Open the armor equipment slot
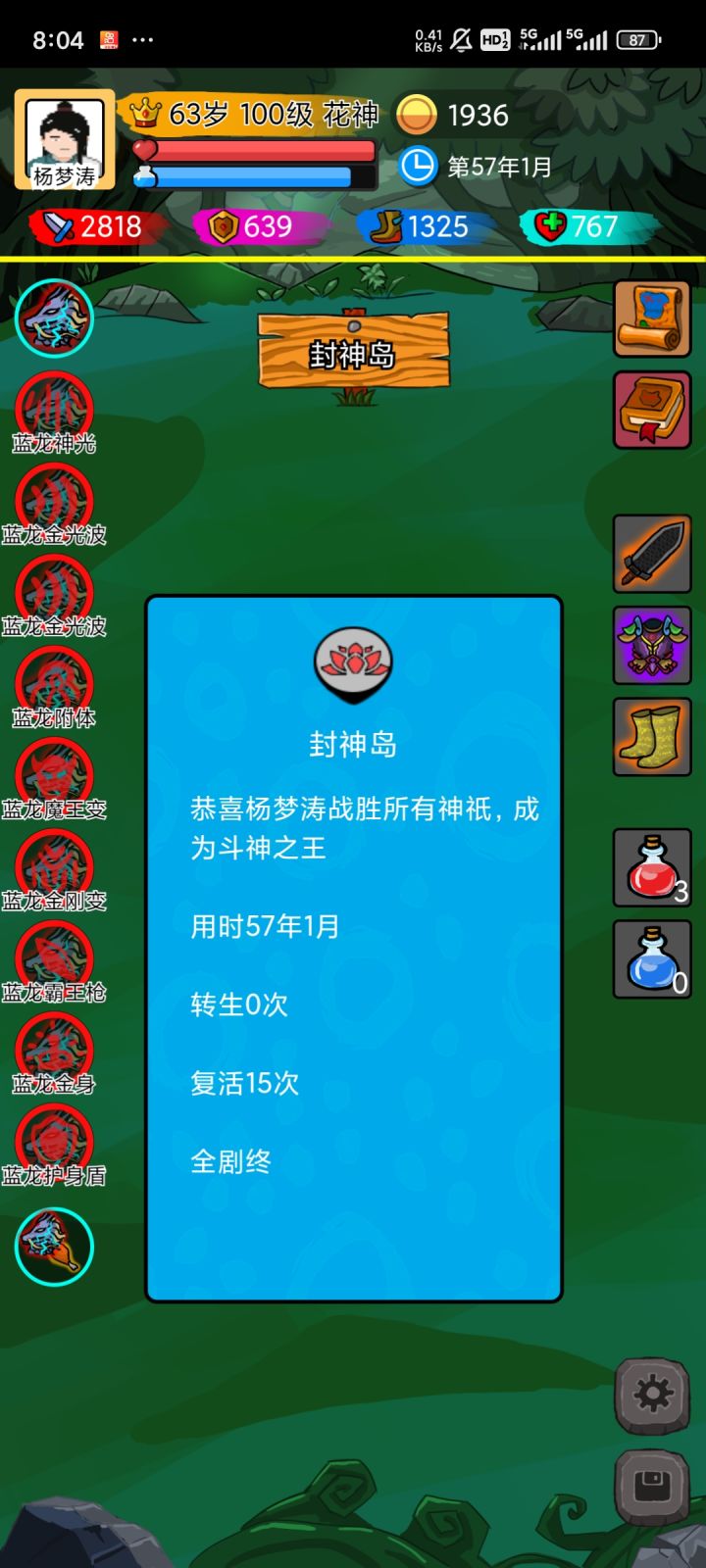The height and width of the screenshot is (1568, 706). (x=651, y=646)
